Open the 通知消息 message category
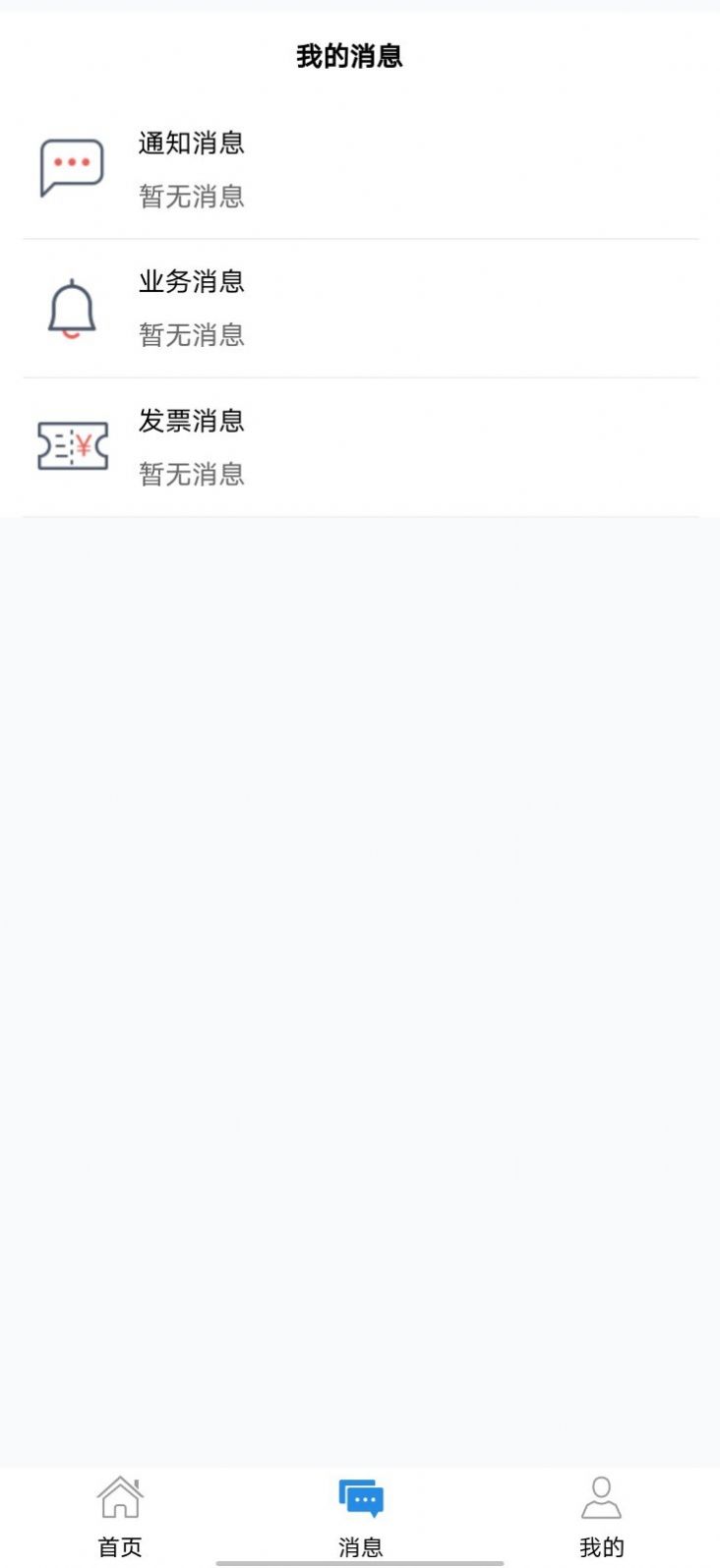The width and height of the screenshot is (720, 1568). pyautogui.click(x=191, y=145)
